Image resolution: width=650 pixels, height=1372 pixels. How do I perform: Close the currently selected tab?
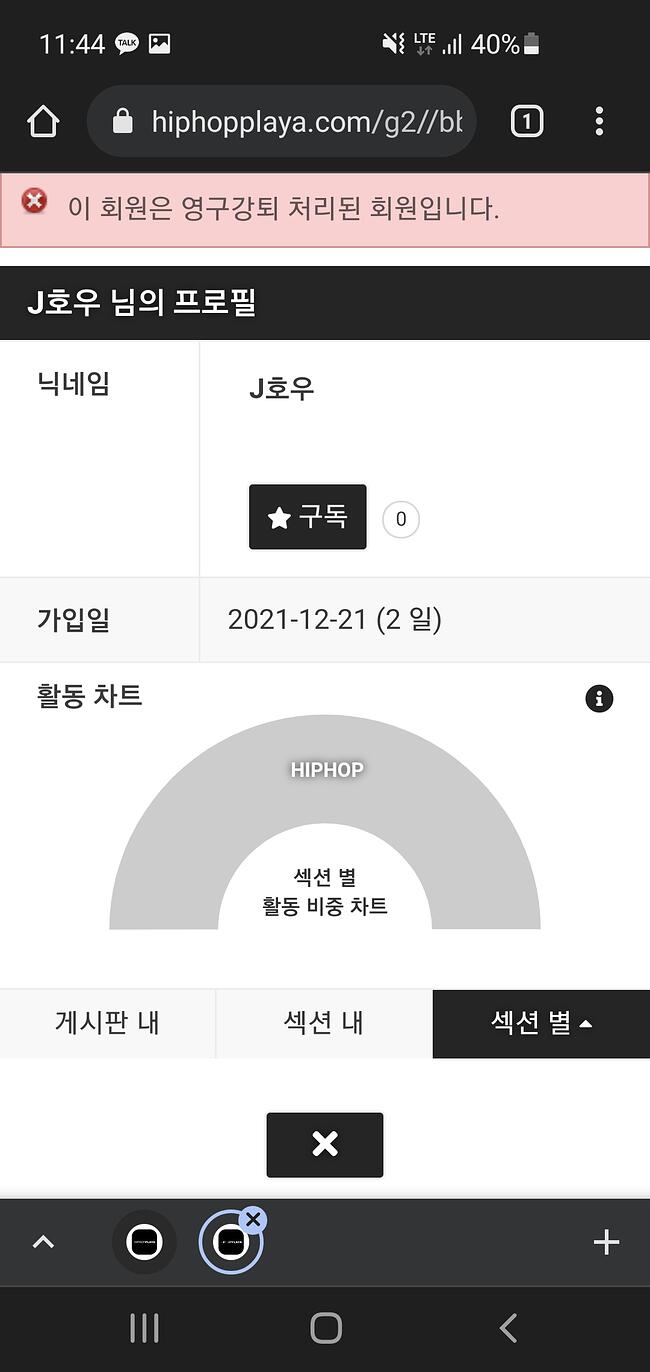click(253, 1219)
